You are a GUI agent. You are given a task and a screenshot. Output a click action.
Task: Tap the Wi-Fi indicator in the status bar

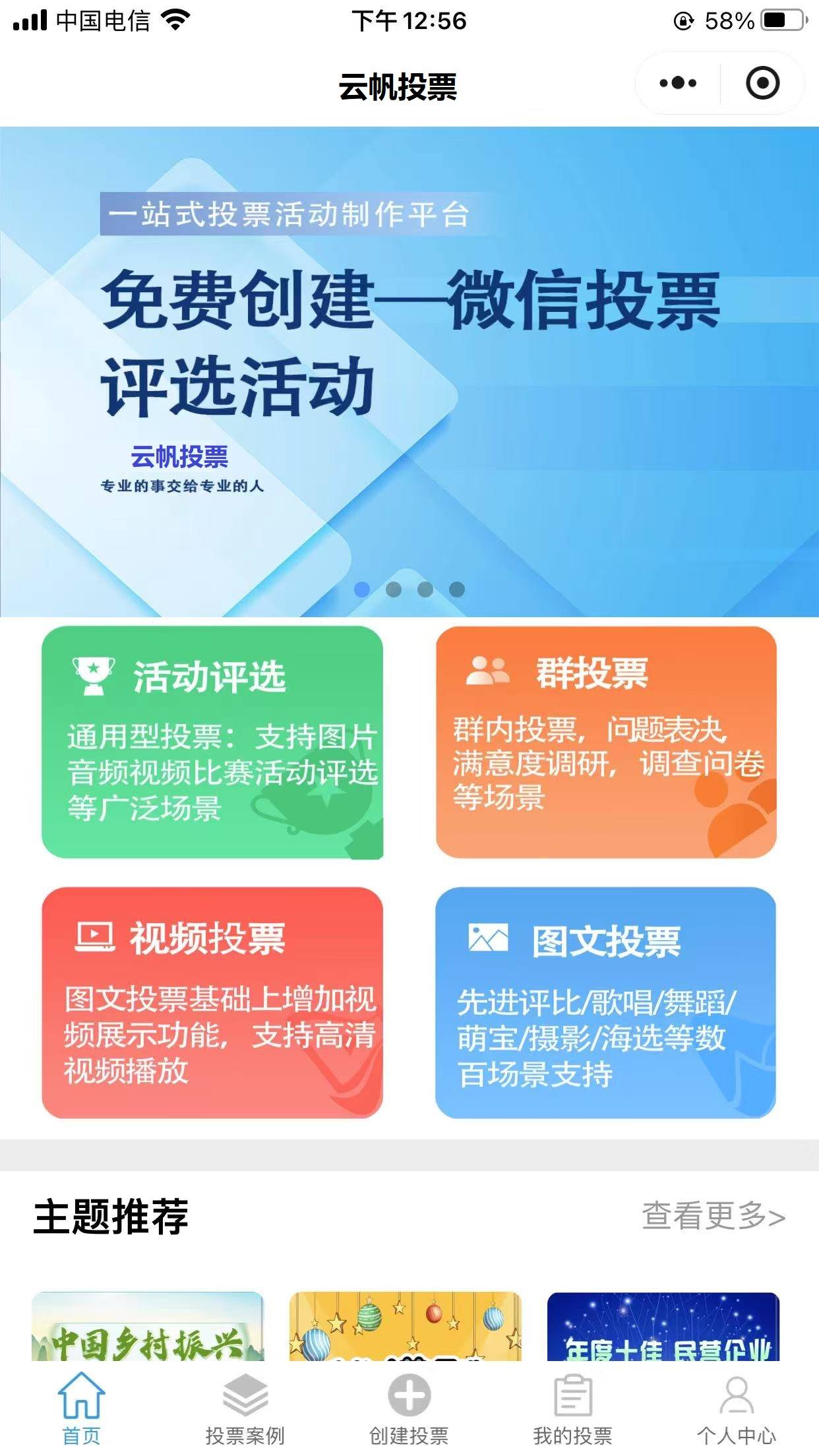pos(175,20)
